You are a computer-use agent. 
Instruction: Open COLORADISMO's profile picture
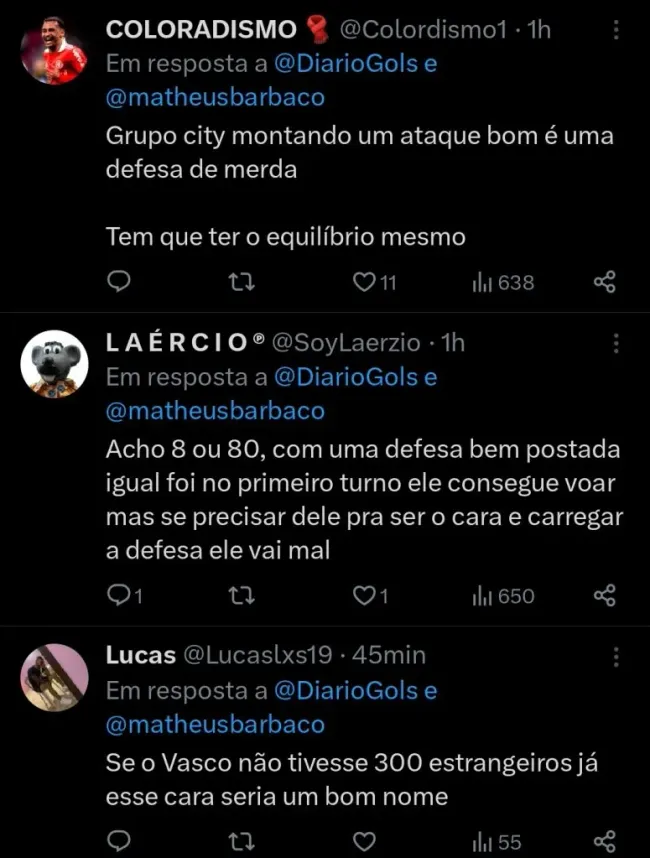click(x=55, y=50)
